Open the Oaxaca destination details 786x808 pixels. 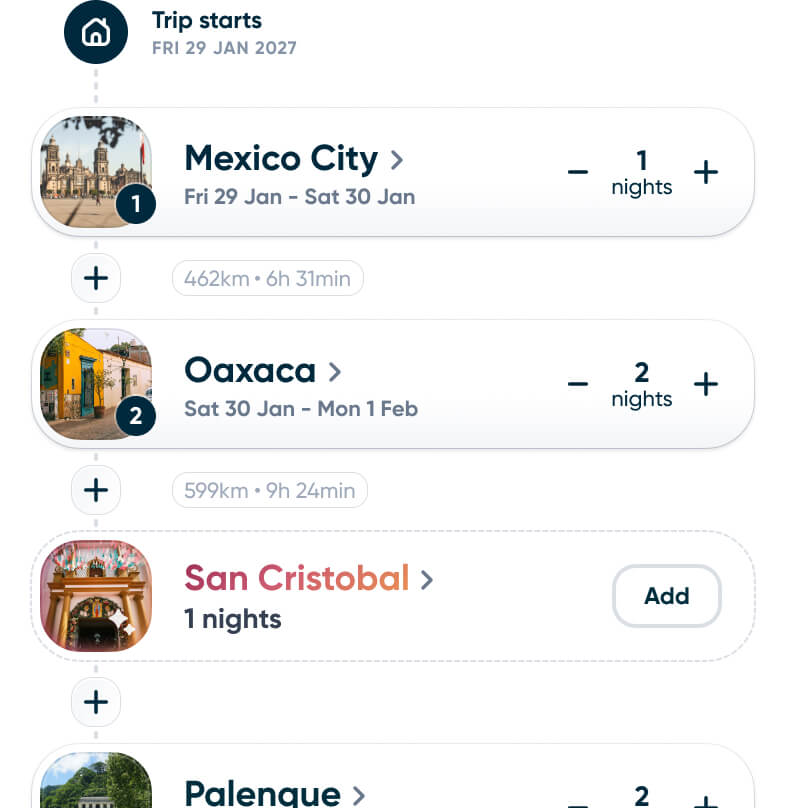click(263, 371)
